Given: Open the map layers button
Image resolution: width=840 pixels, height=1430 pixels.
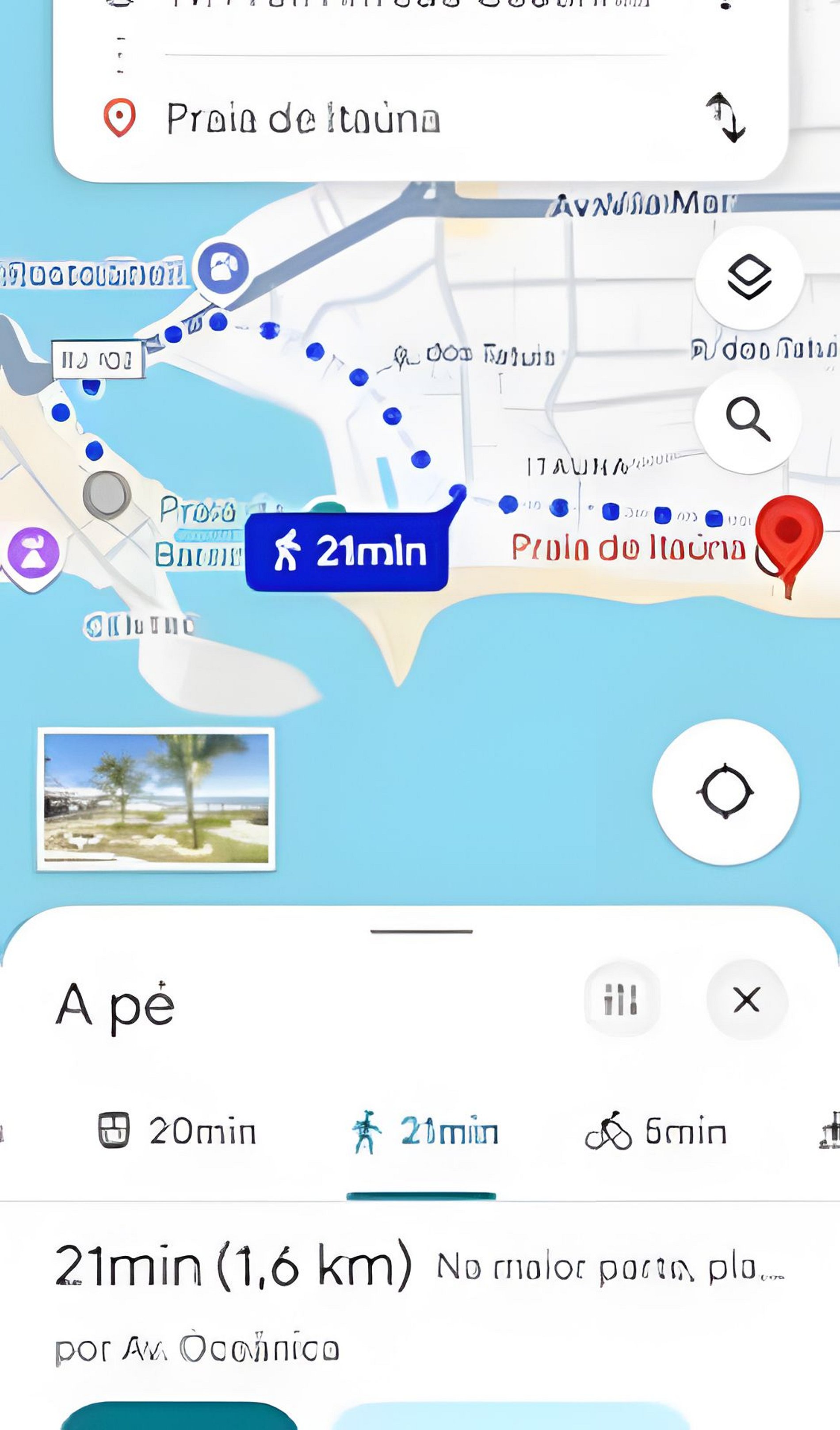Looking at the screenshot, I should [749, 278].
